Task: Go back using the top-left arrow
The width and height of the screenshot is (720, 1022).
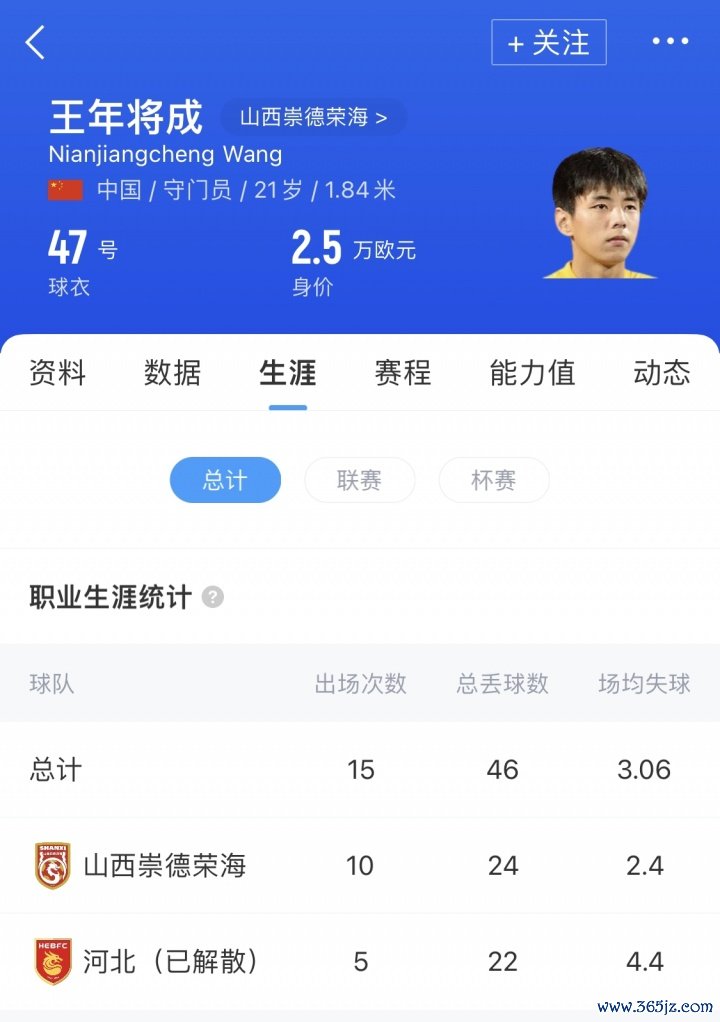Action: click(x=36, y=43)
